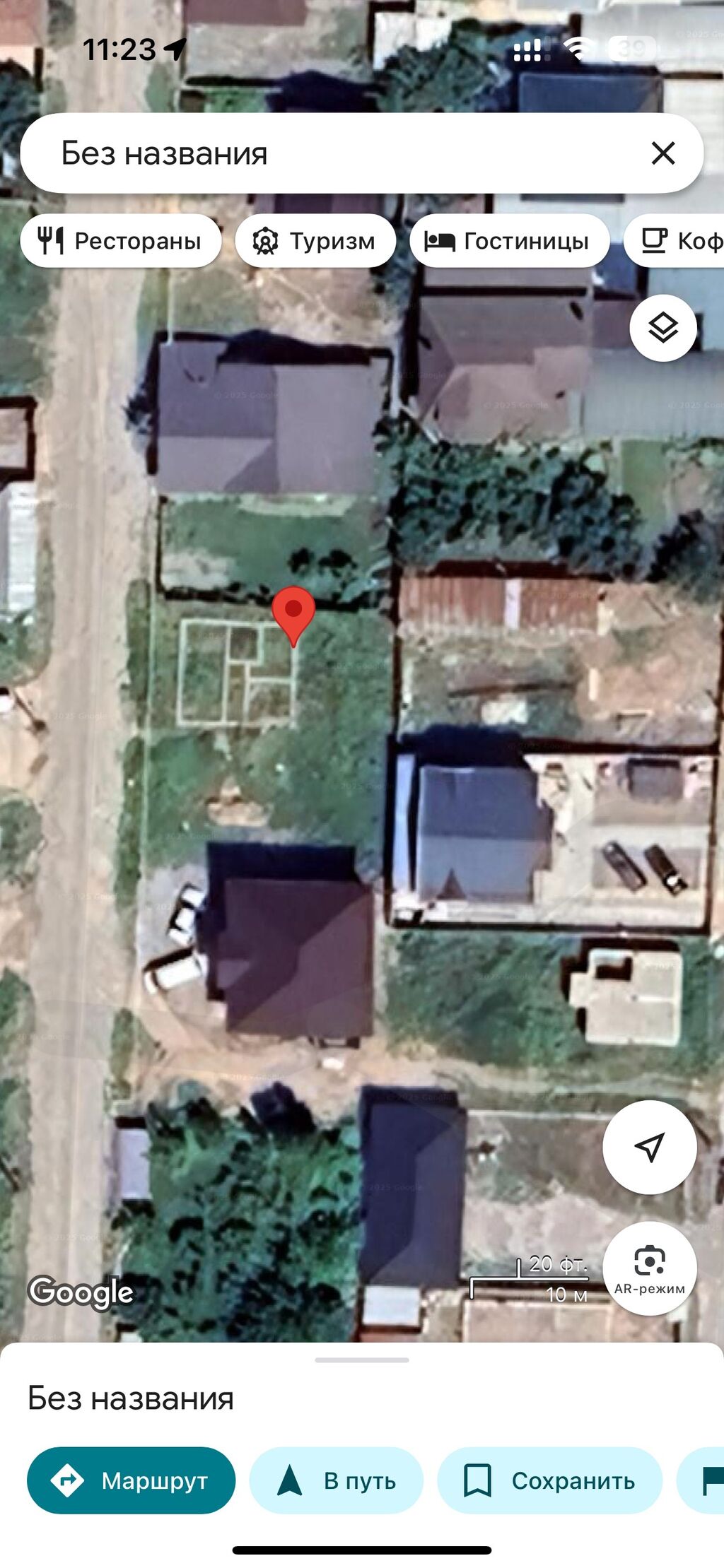Clear the search with the X button
Screen dimensions: 724x1568
tap(662, 153)
